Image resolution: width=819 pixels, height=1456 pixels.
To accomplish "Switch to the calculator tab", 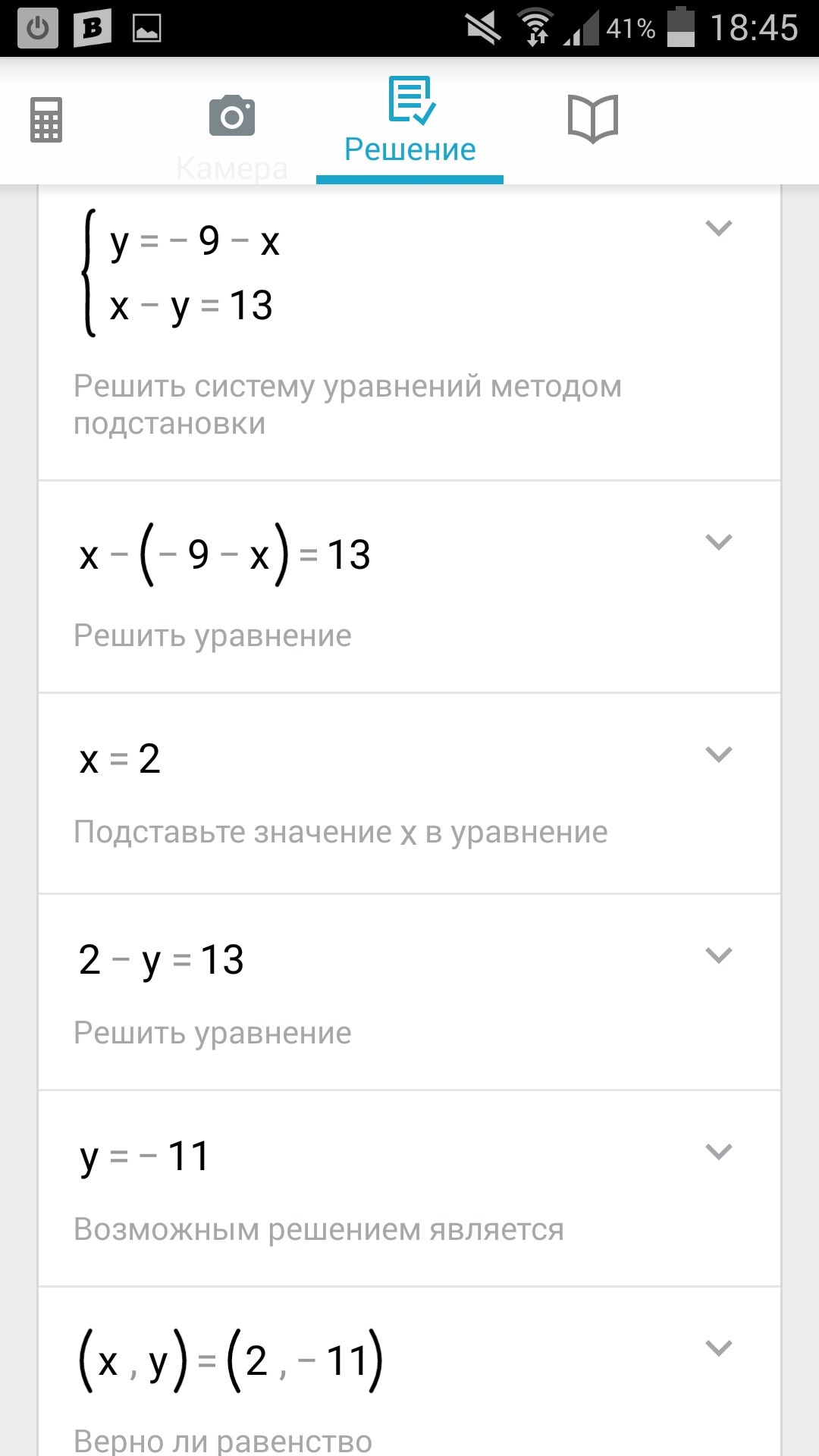I will point(46,120).
